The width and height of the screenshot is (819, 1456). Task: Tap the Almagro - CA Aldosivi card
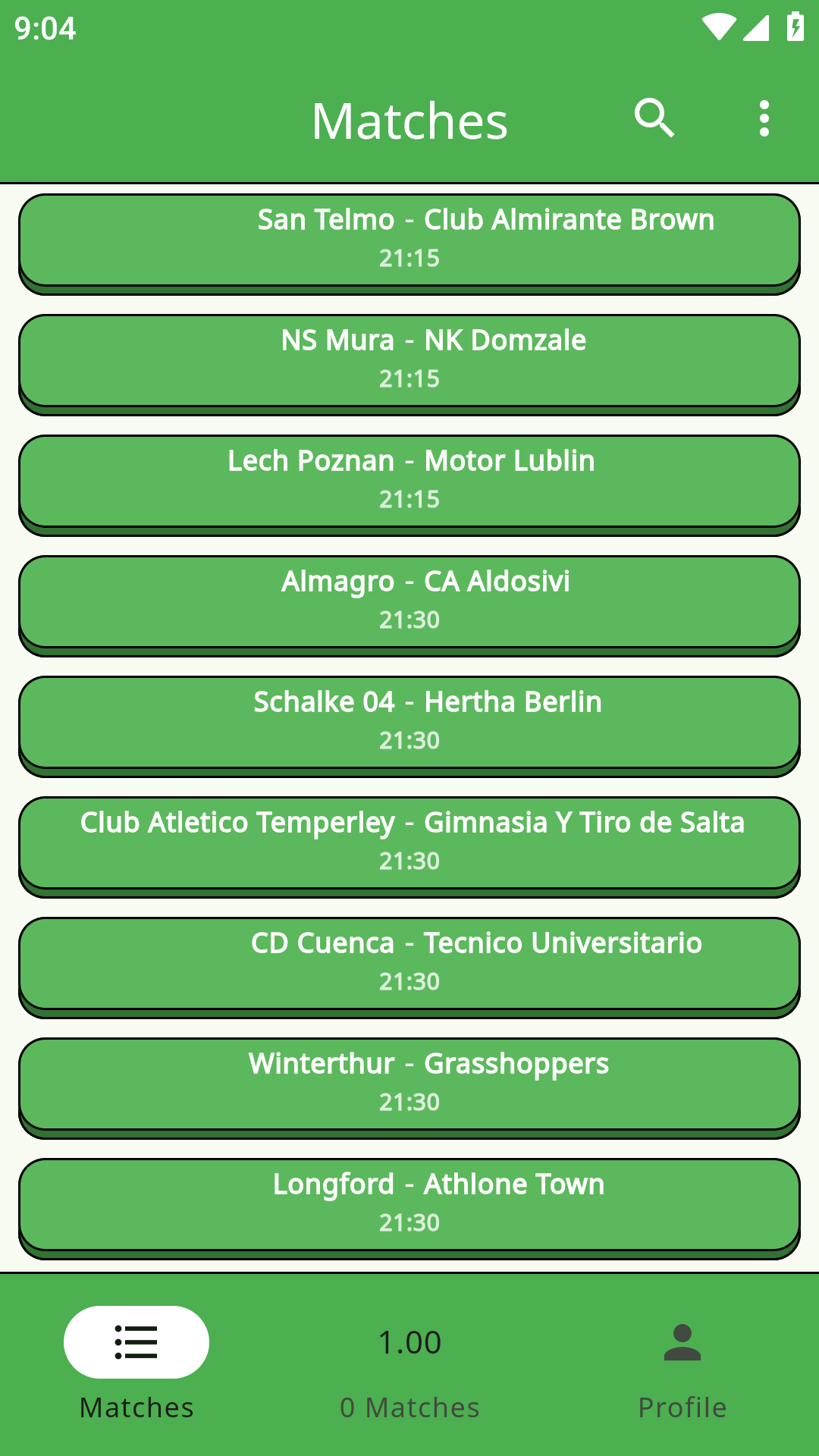tap(409, 601)
